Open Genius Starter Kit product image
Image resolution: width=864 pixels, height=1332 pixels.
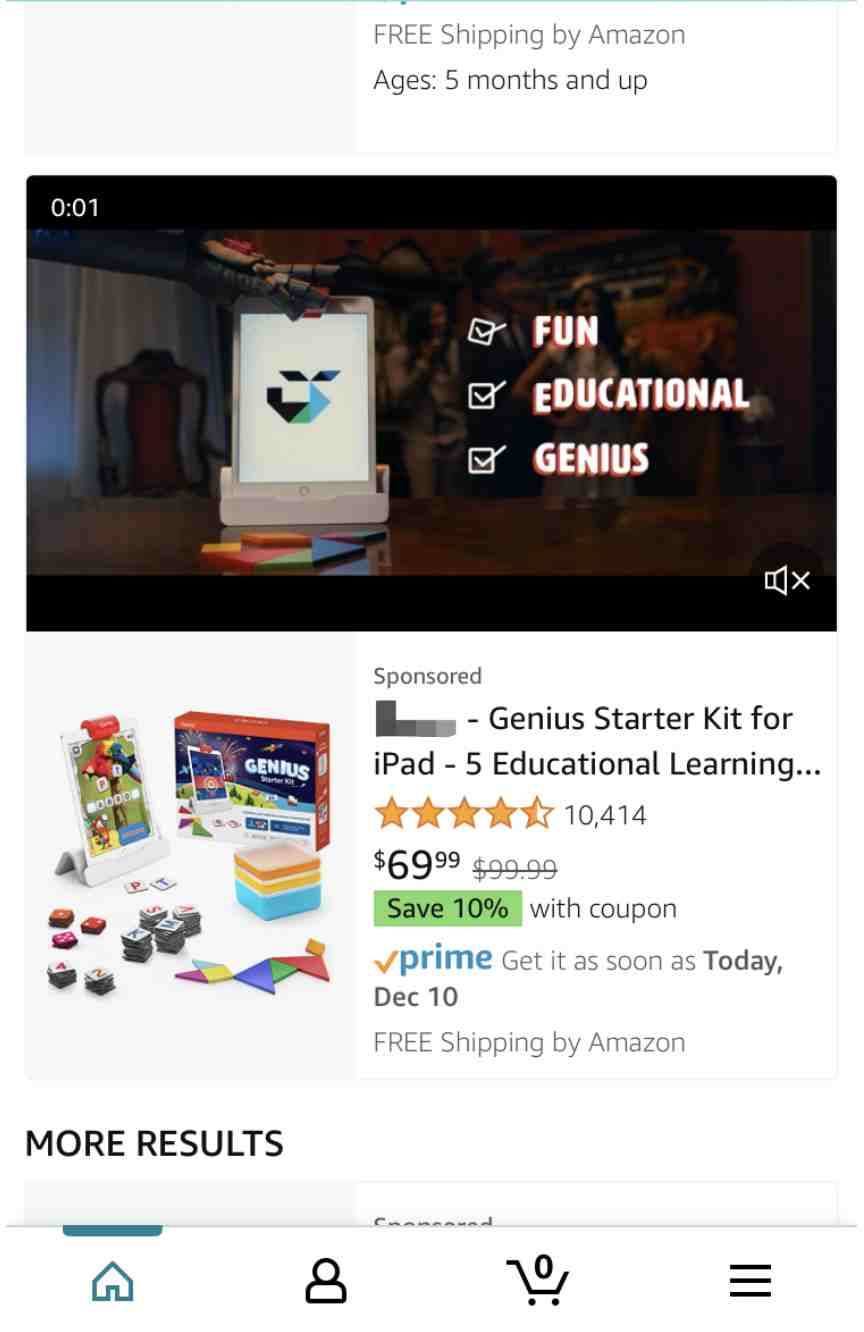[x=190, y=855]
